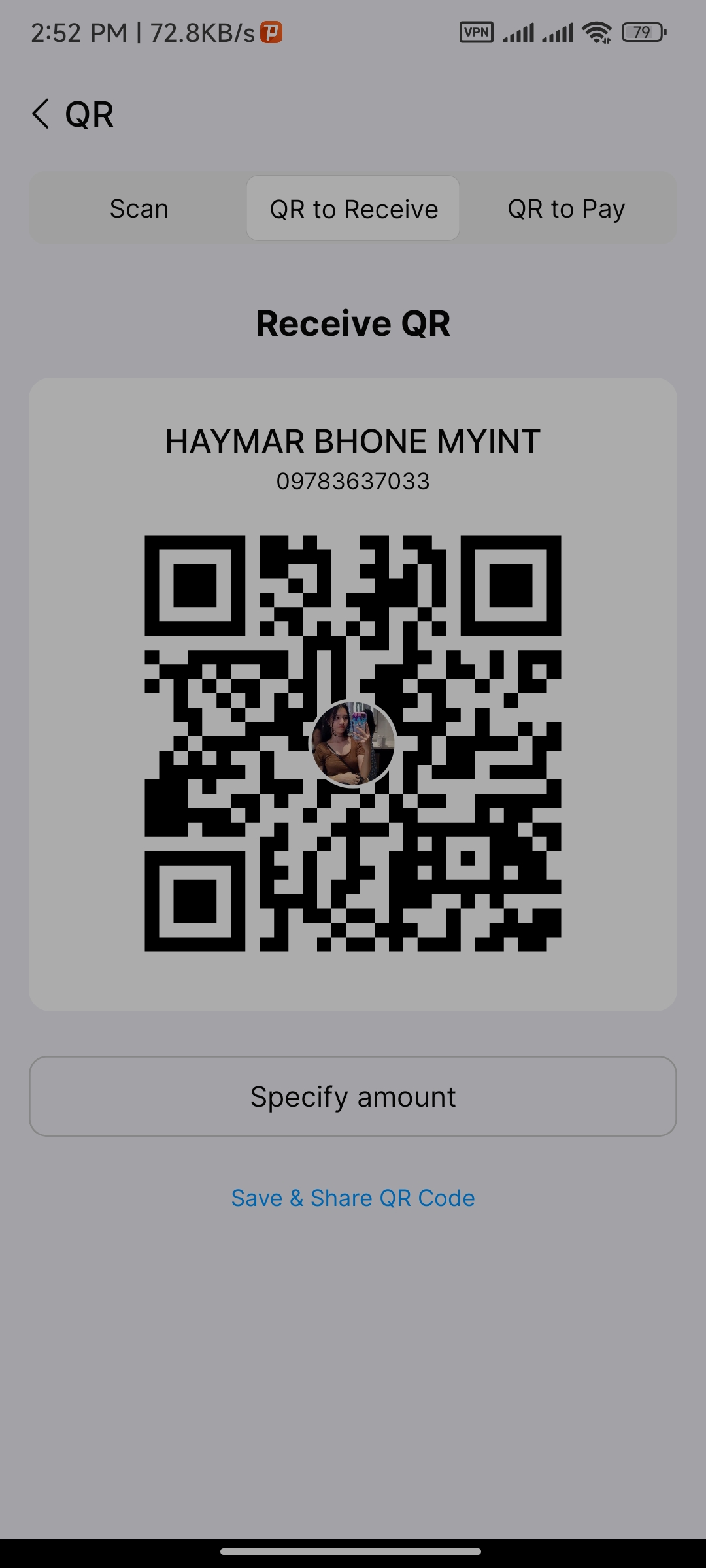Screen dimensions: 706x1568
Task: Switch to the Scan tab
Action: [x=139, y=209]
